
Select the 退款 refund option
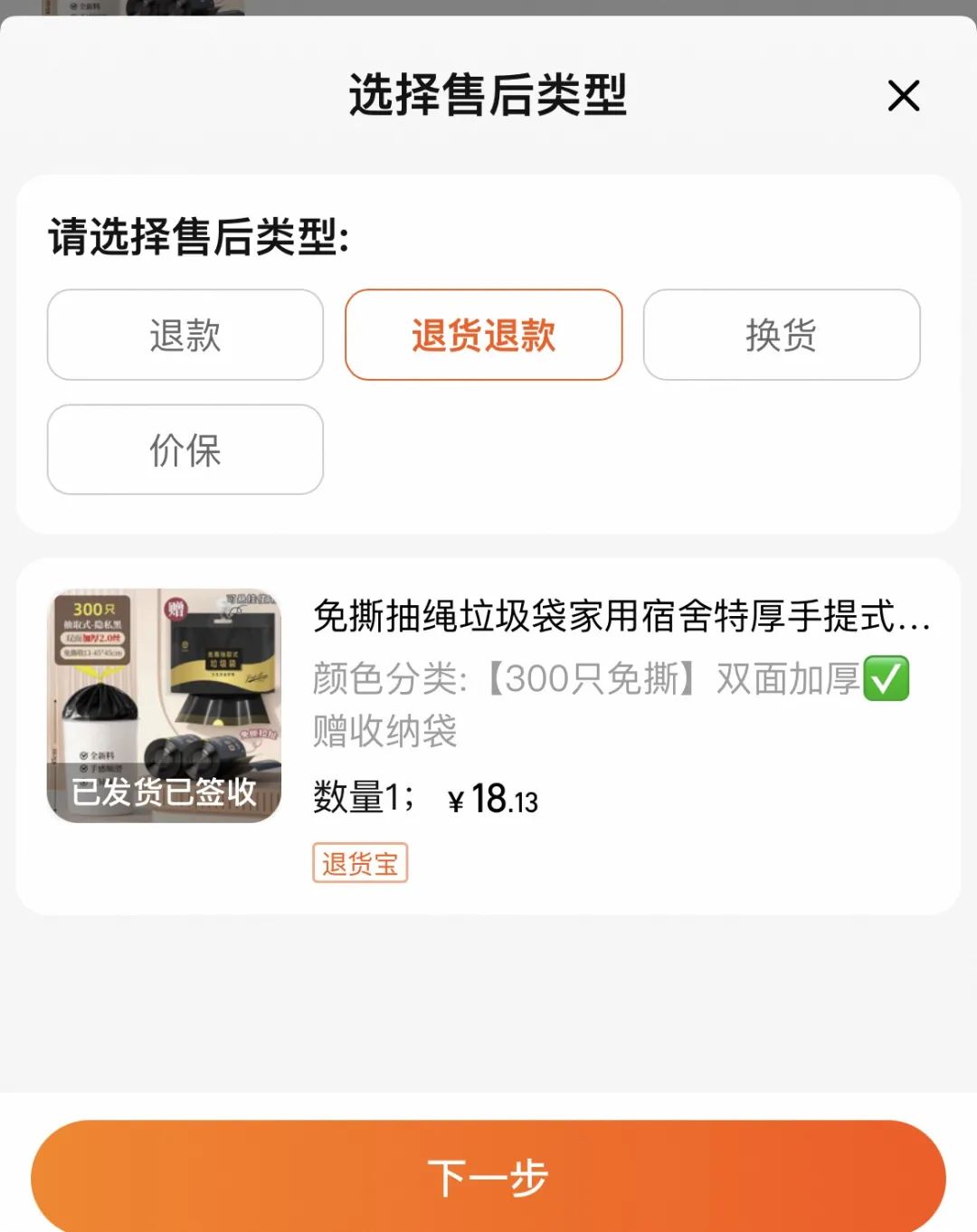185,335
